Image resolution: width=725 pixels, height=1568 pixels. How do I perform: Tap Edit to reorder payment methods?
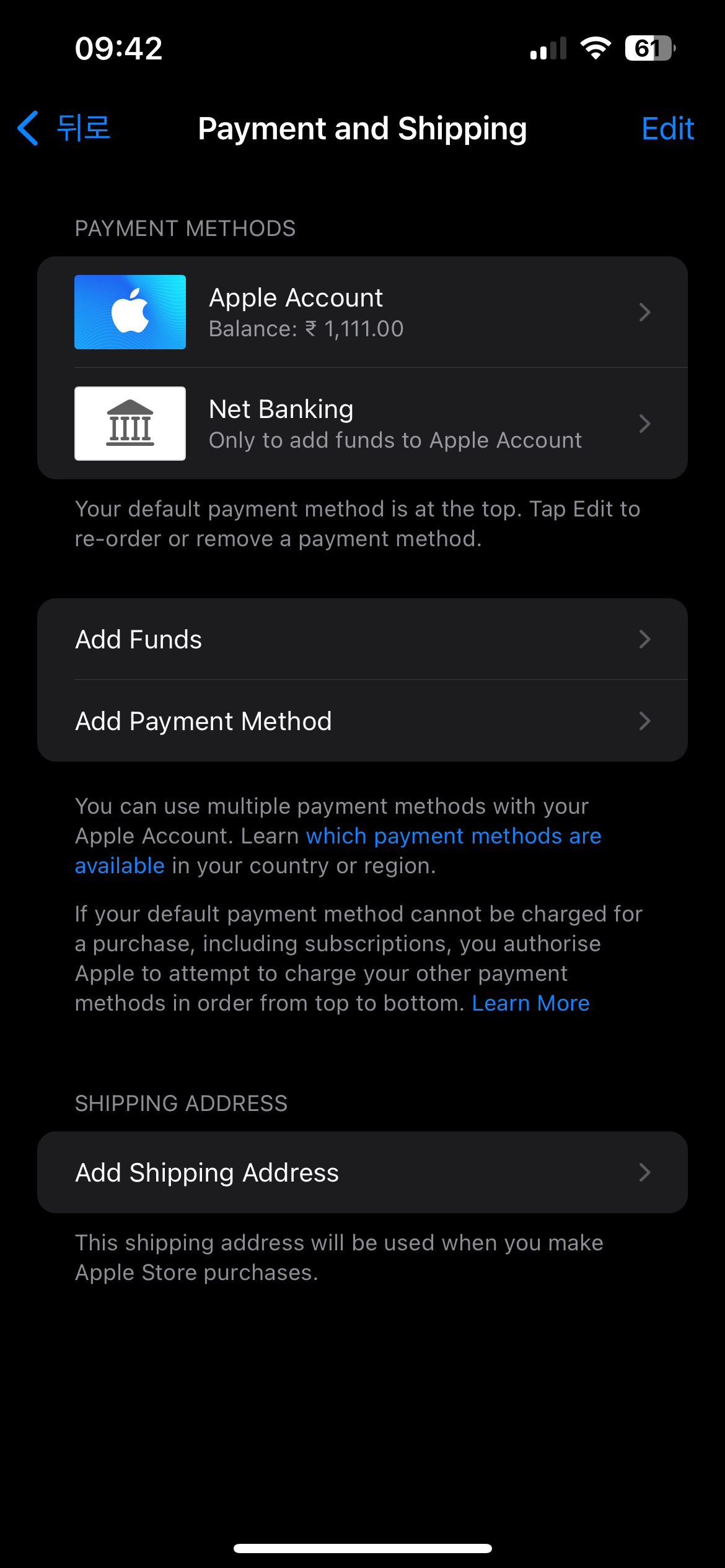click(x=667, y=129)
